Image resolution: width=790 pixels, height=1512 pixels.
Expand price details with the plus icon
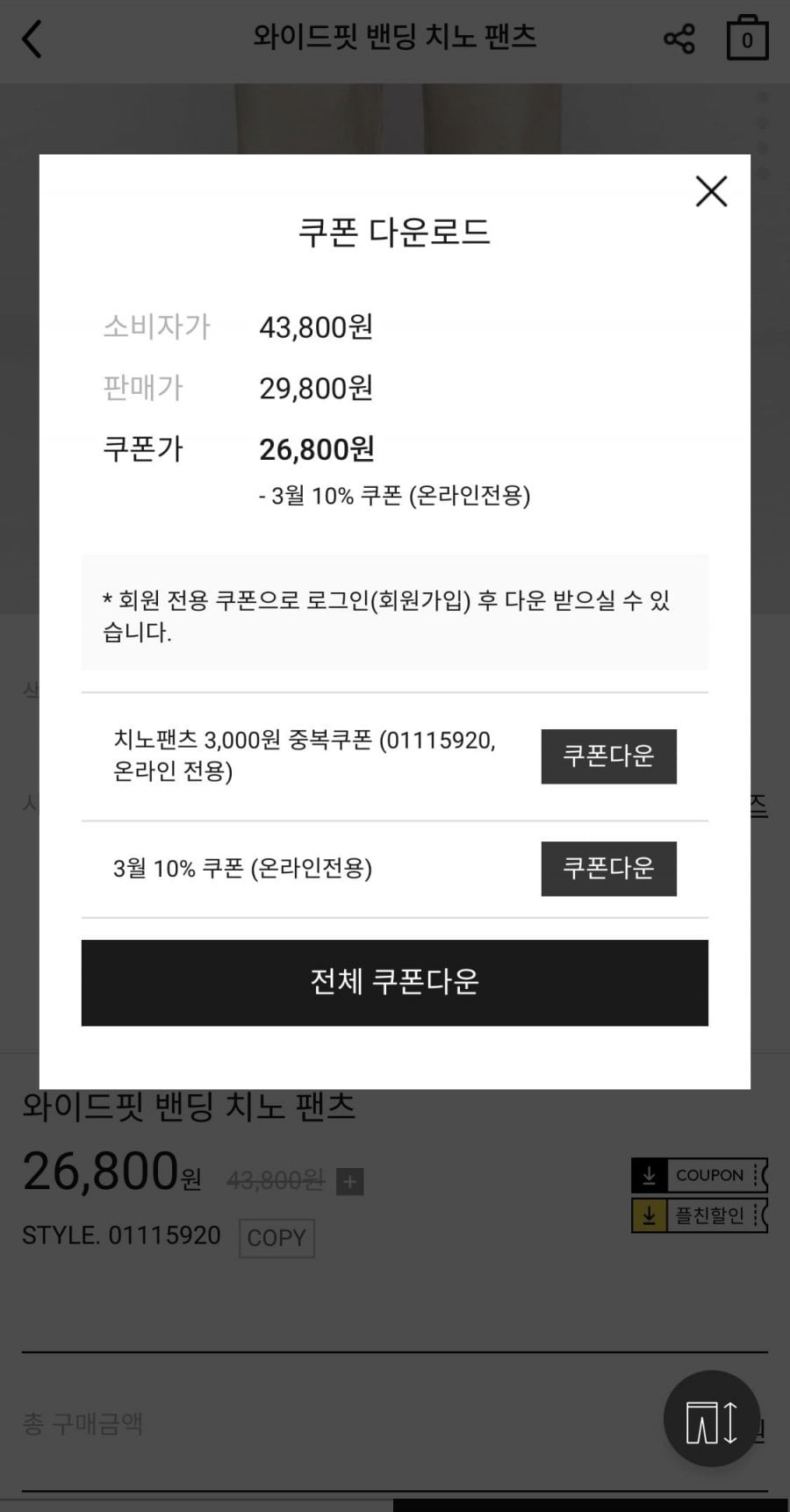[349, 1181]
